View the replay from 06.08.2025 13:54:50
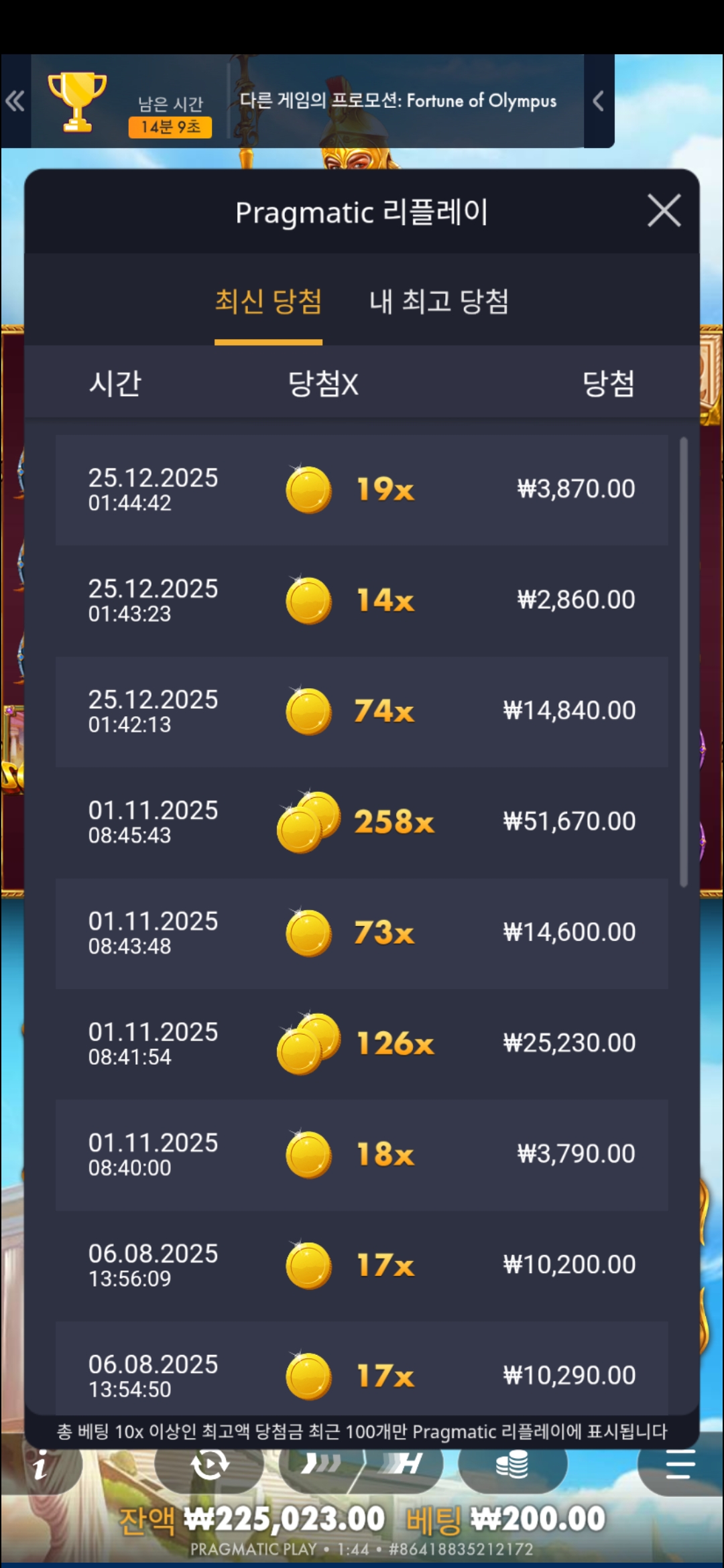The height and width of the screenshot is (1568, 724). pyautogui.click(x=362, y=1375)
